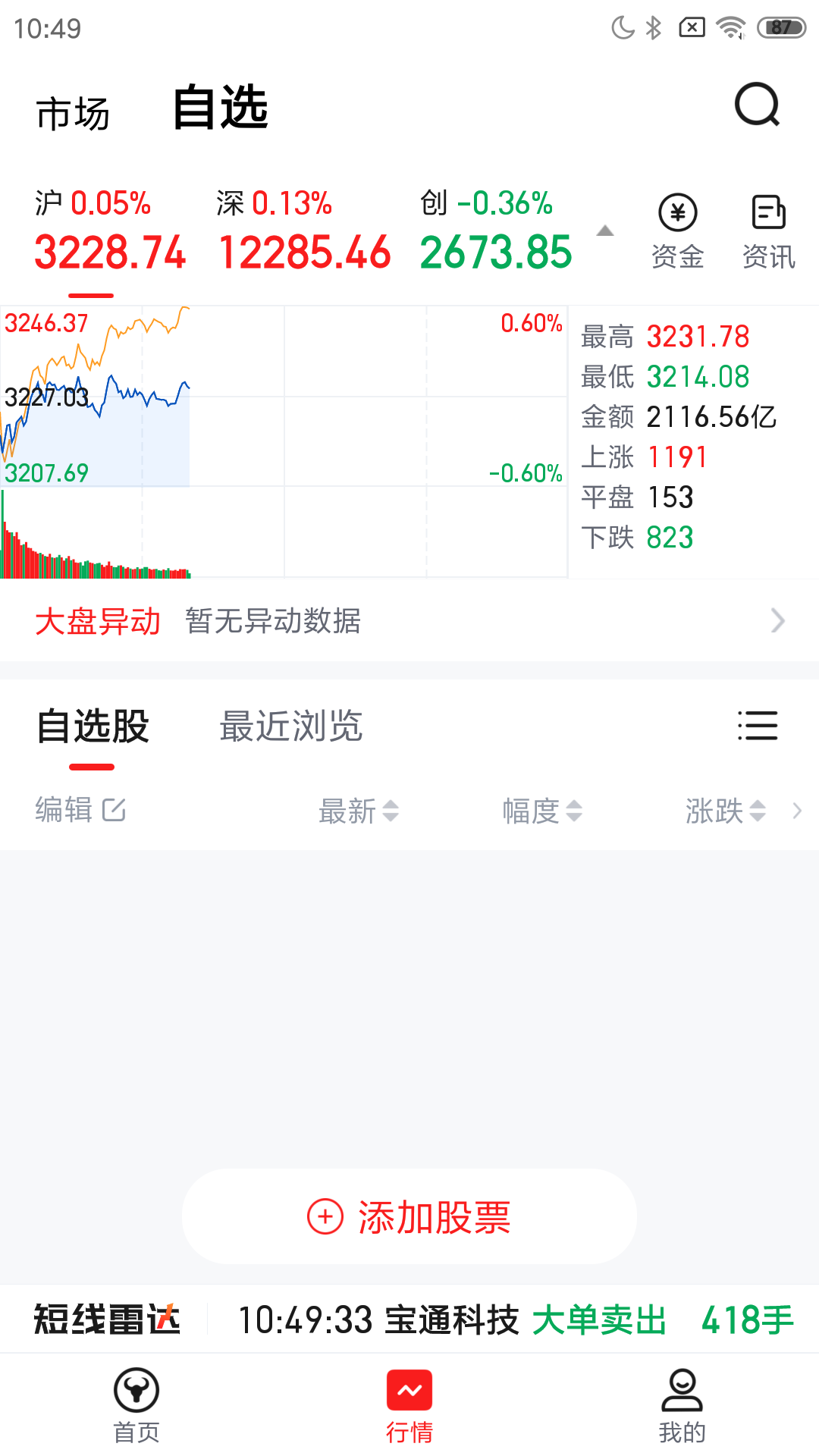Image resolution: width=819 pixels, height=1456 pixels.
Task: Open the search magnifier icon
Action: [757, 105]
